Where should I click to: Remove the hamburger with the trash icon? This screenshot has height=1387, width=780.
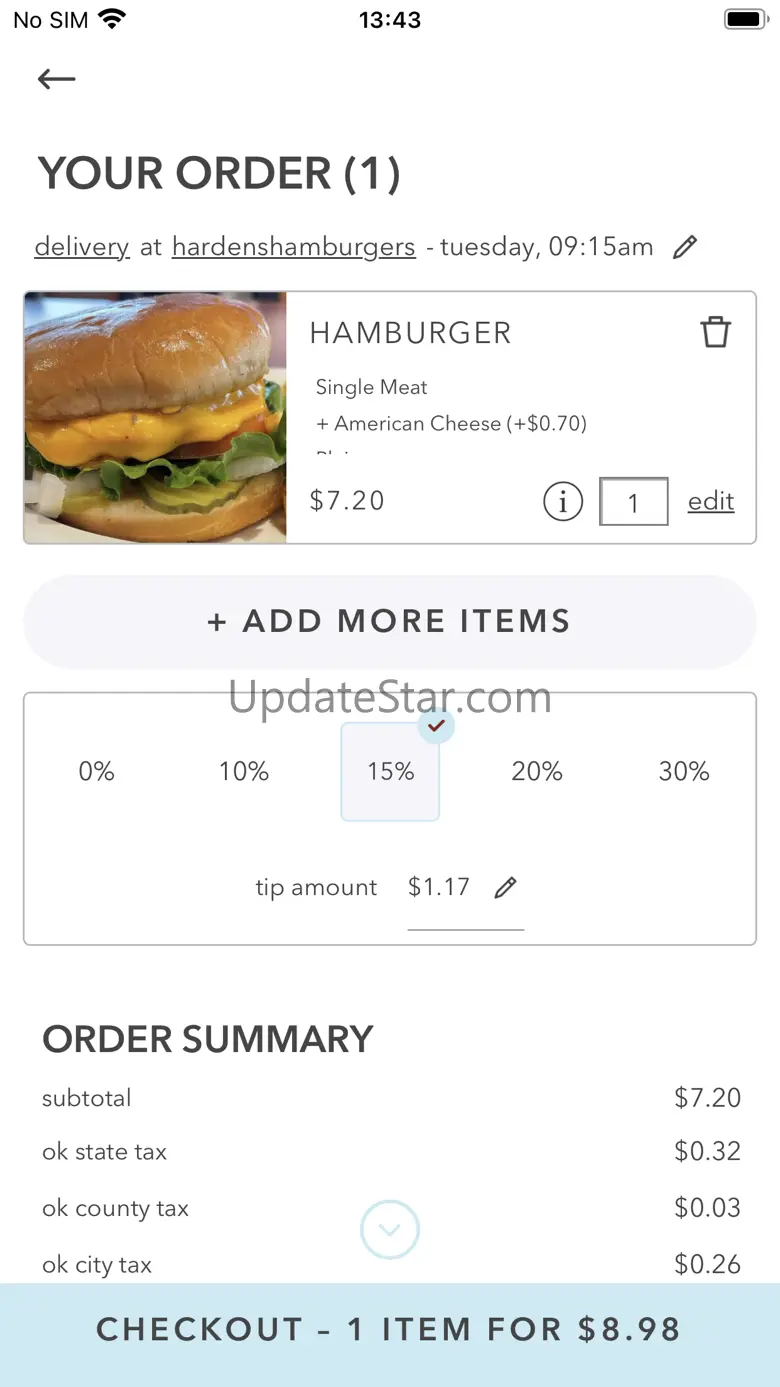pyautogui.click(x=715, y=332)
